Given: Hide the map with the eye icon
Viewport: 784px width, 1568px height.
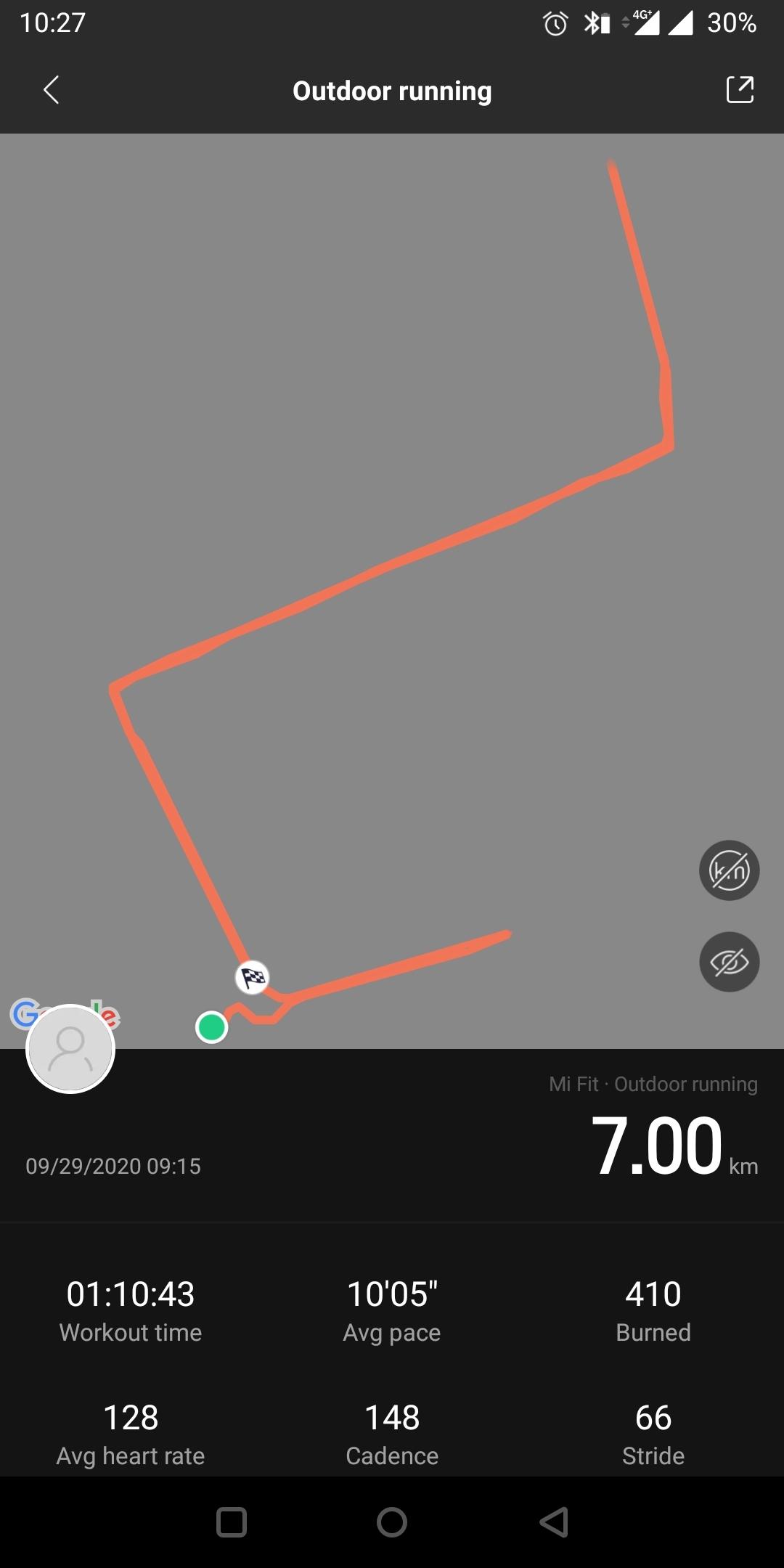Looking at the screenshot, I should coord(729,962).
